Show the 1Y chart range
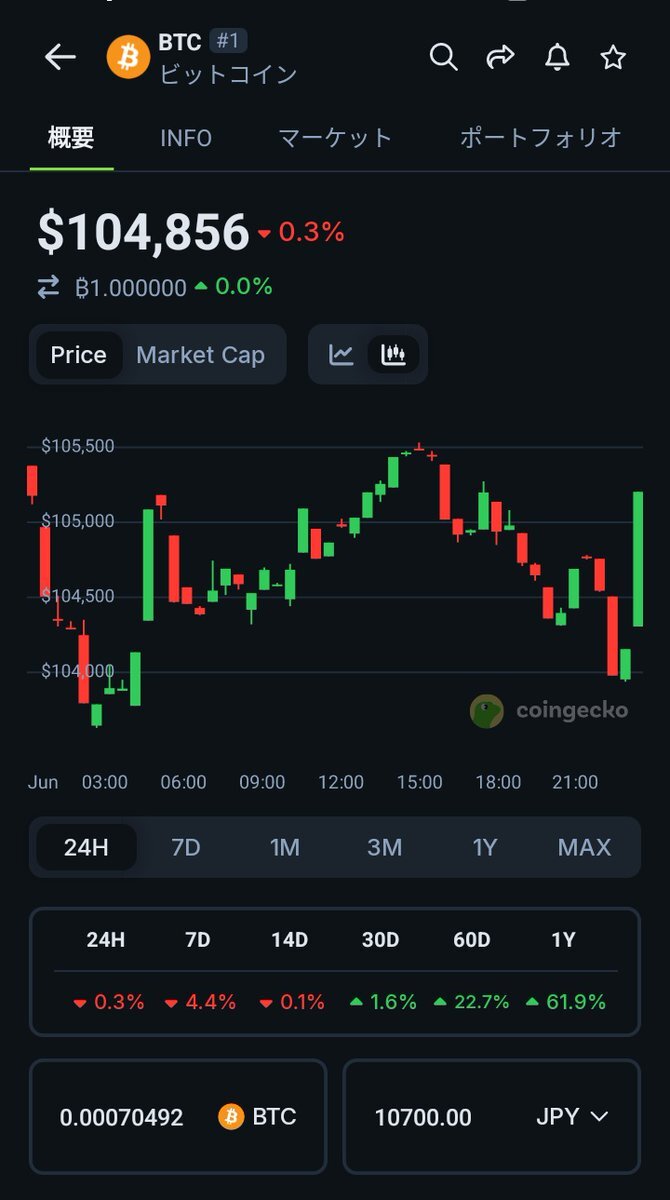The width and height of the screenshot is (670, 1200). [x=484, y=848]
